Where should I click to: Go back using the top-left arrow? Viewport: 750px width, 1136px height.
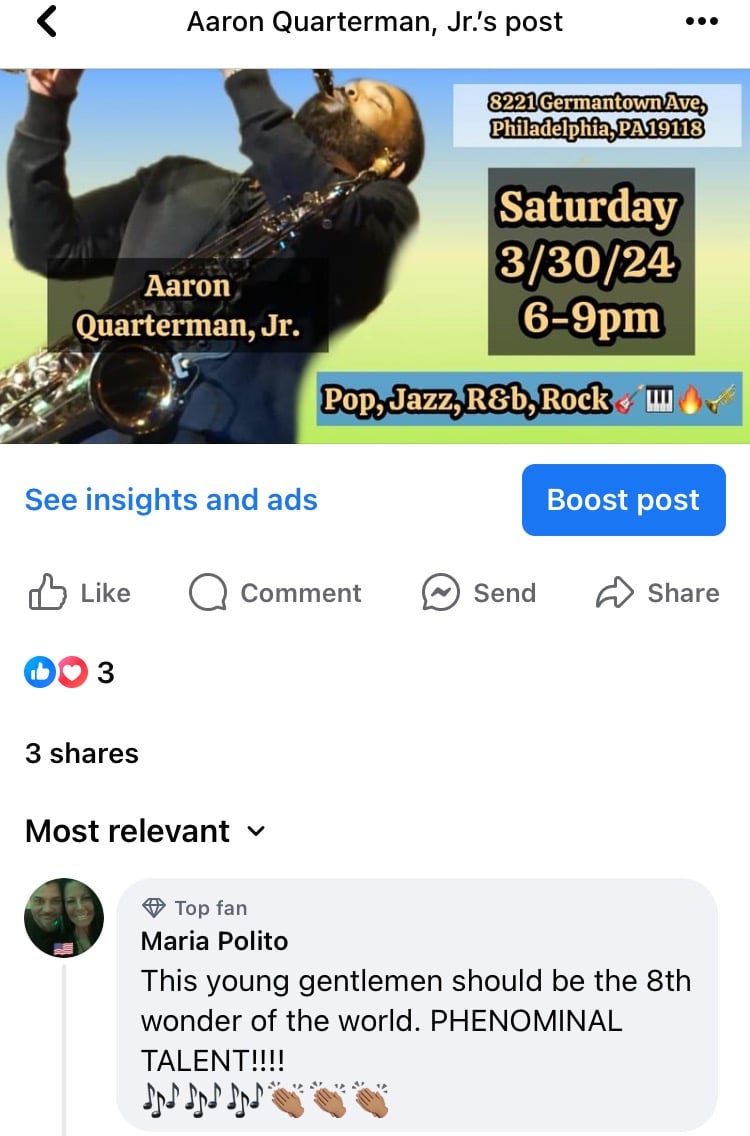tap(46, 22)
